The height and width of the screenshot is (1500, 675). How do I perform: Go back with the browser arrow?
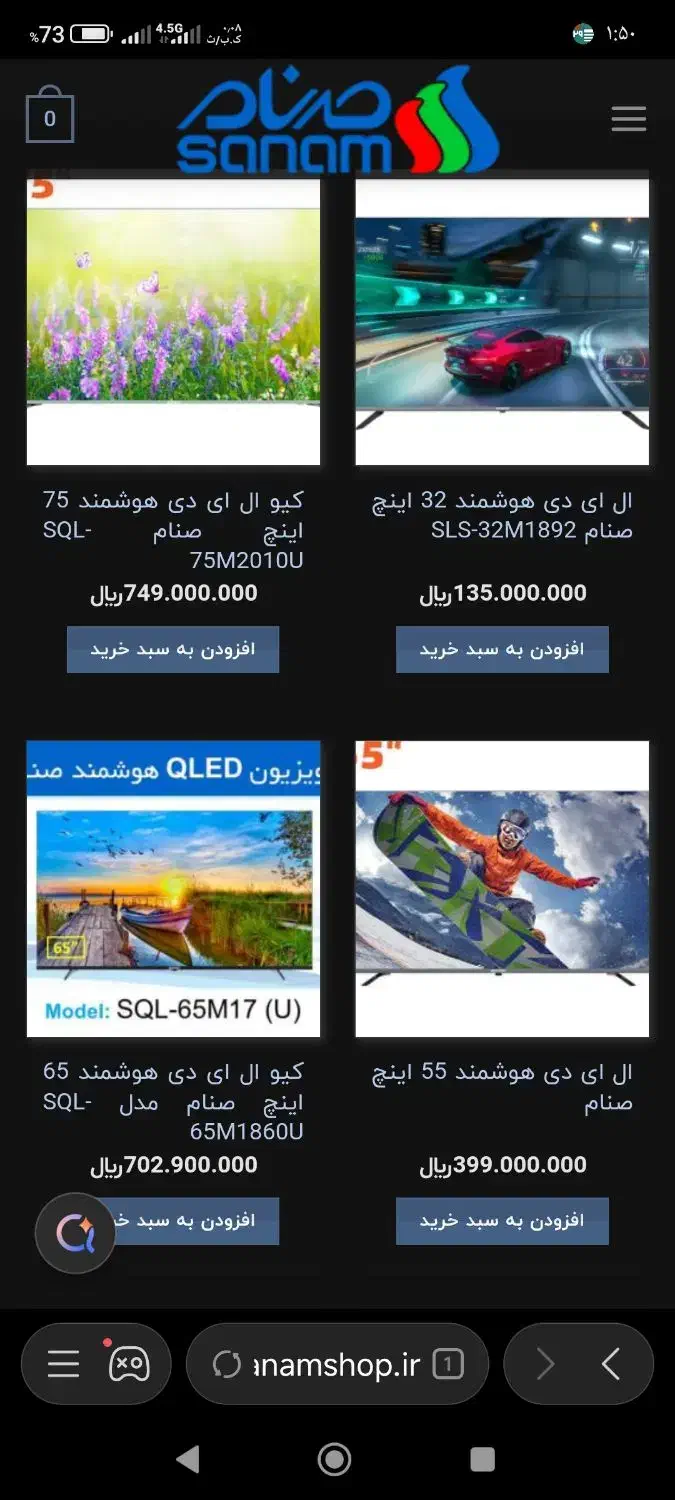coord(611,1364)
